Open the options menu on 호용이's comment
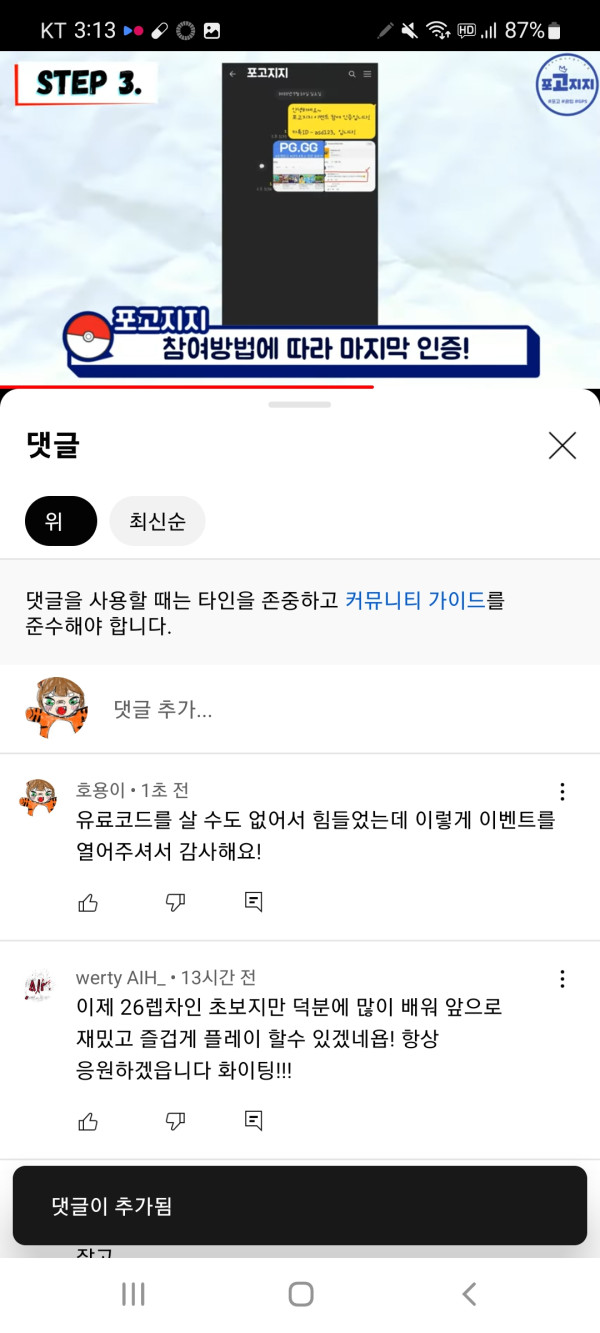This screenshot has width=600, height=1333. pos(562,792)
